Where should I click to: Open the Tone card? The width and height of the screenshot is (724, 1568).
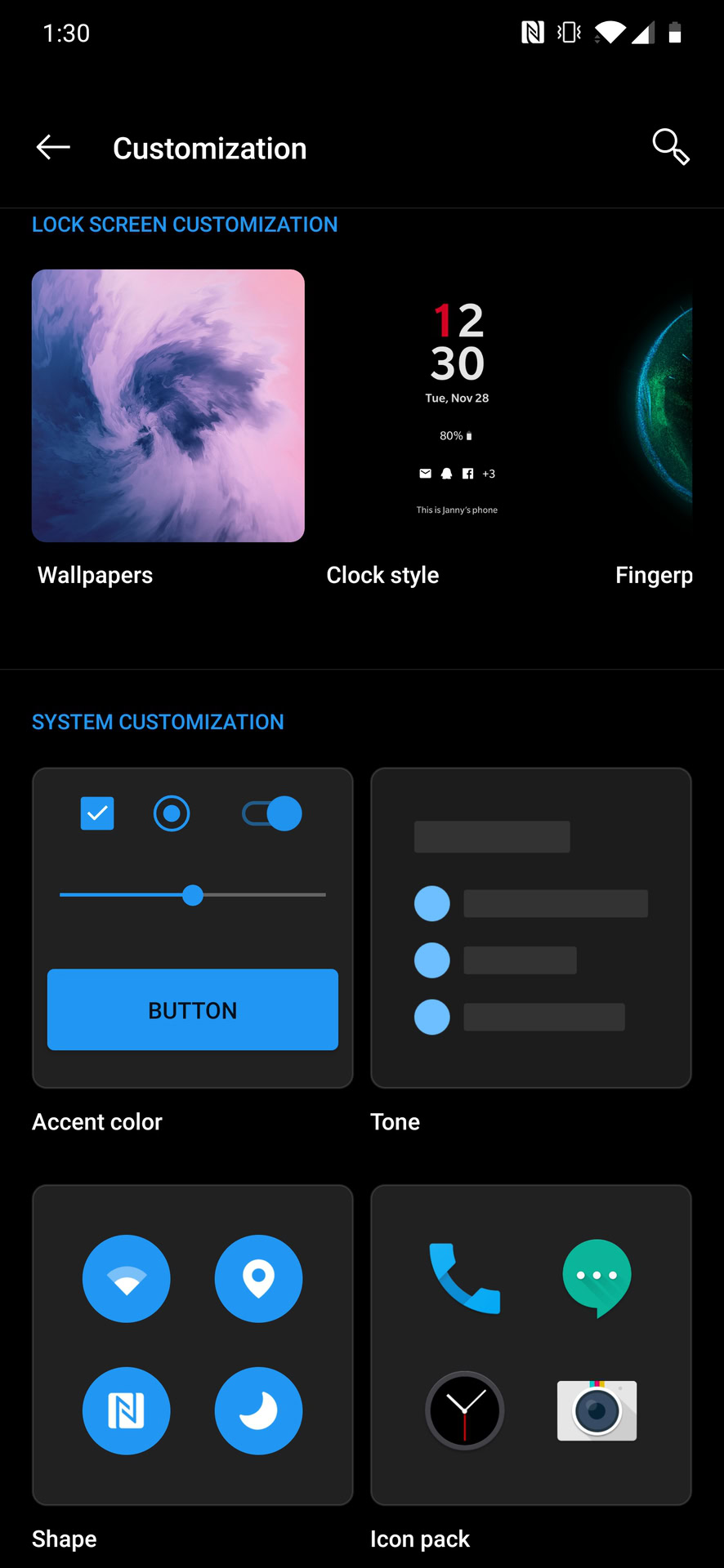point(531,928)
